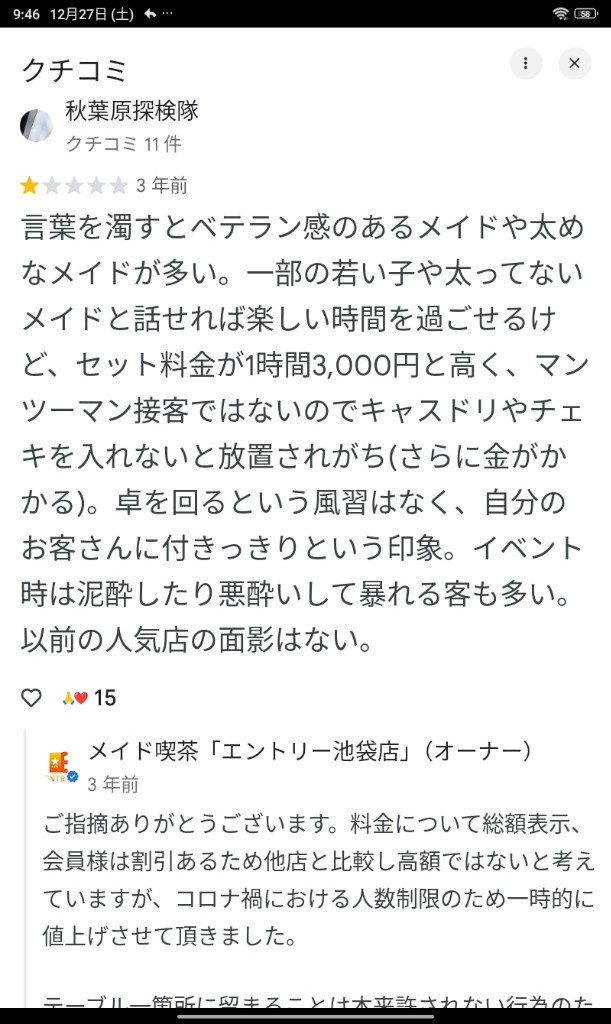View the 15 reactions on this review

point(90,697)
